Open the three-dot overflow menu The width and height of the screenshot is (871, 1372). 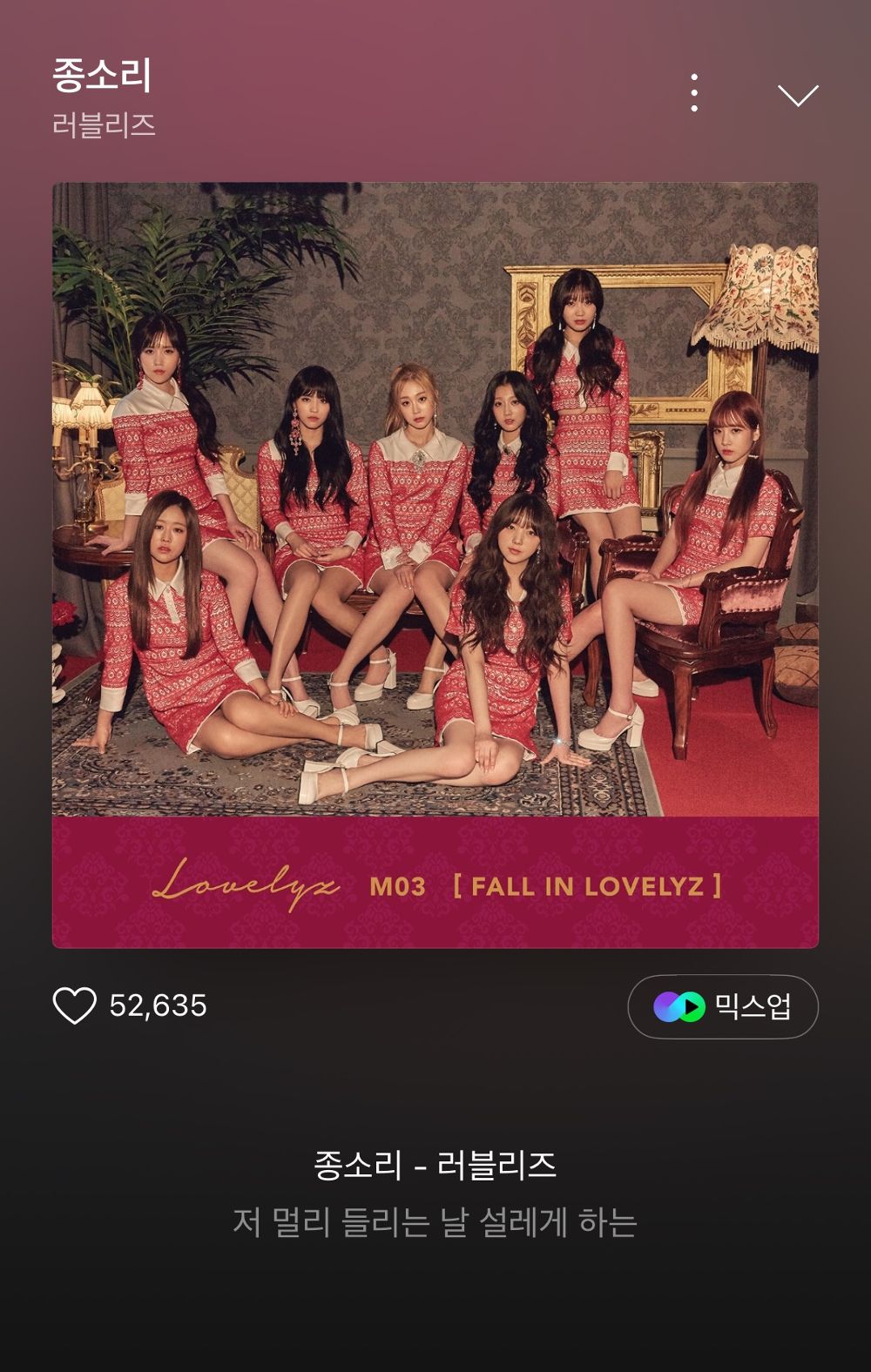pos(694,93)
